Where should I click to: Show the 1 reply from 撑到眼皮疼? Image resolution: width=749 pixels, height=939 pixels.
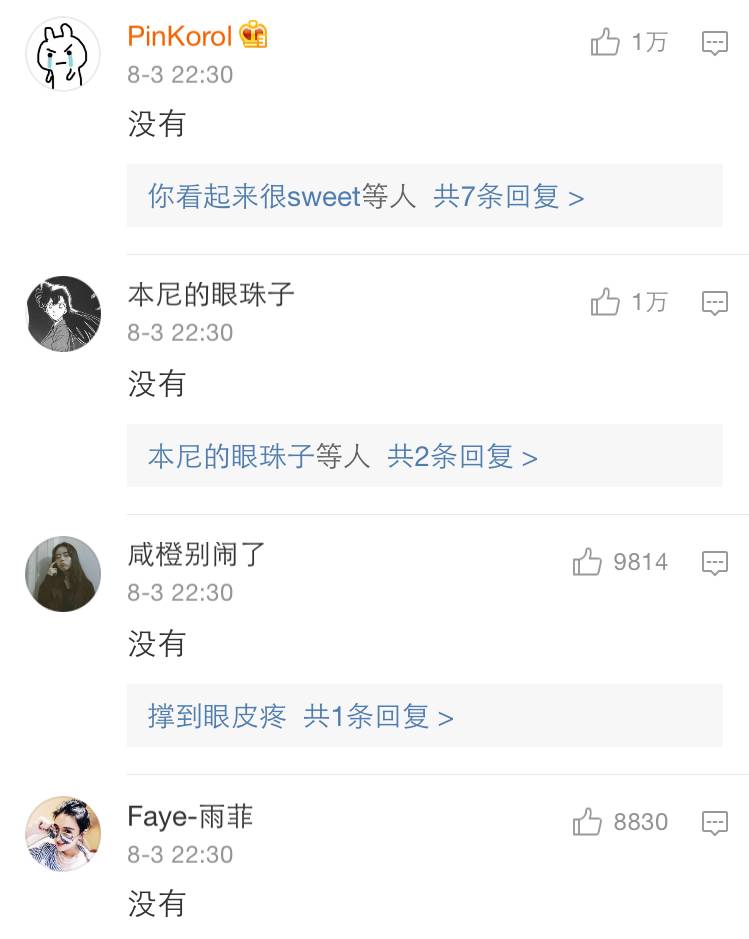[x=378, y=717]
